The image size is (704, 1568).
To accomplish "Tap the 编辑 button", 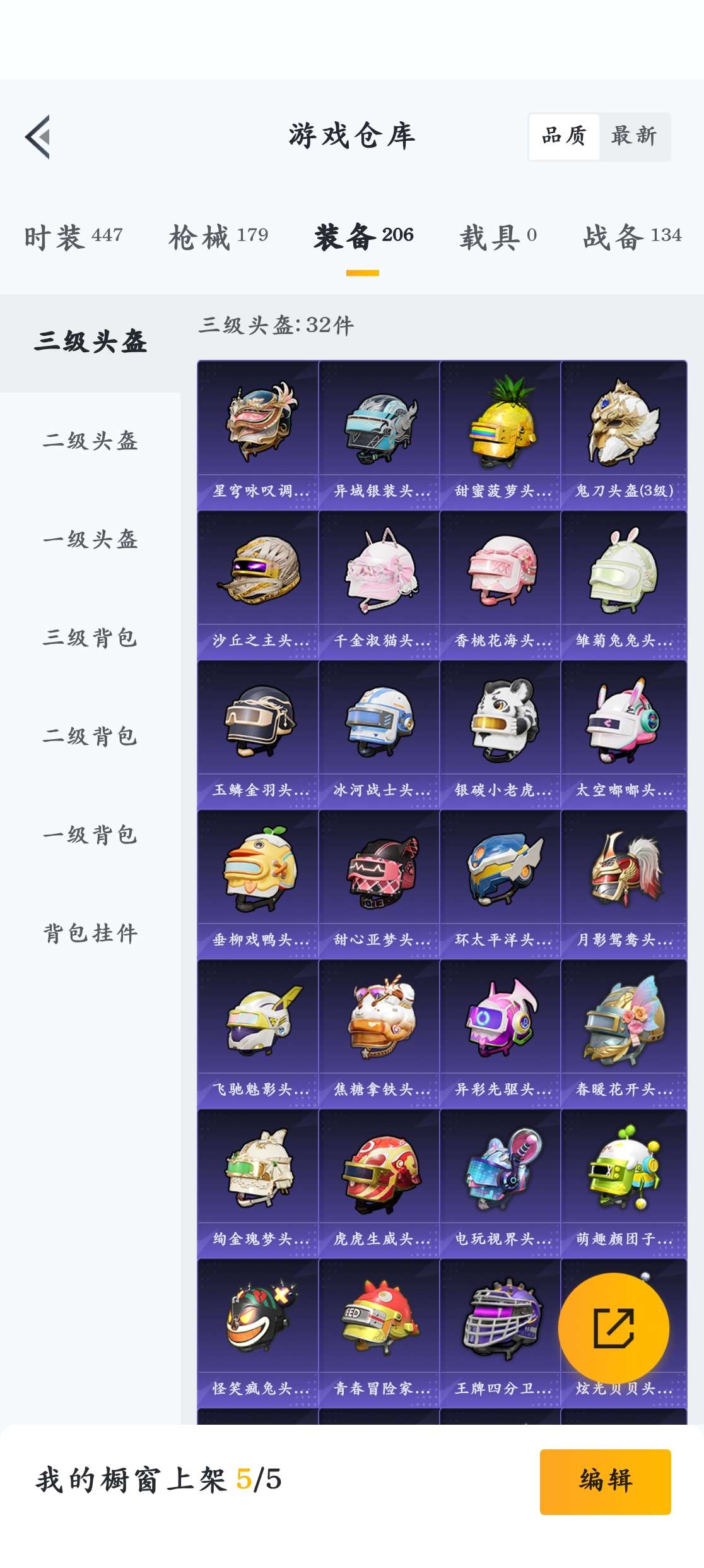I will click(x=605, y=1481).
